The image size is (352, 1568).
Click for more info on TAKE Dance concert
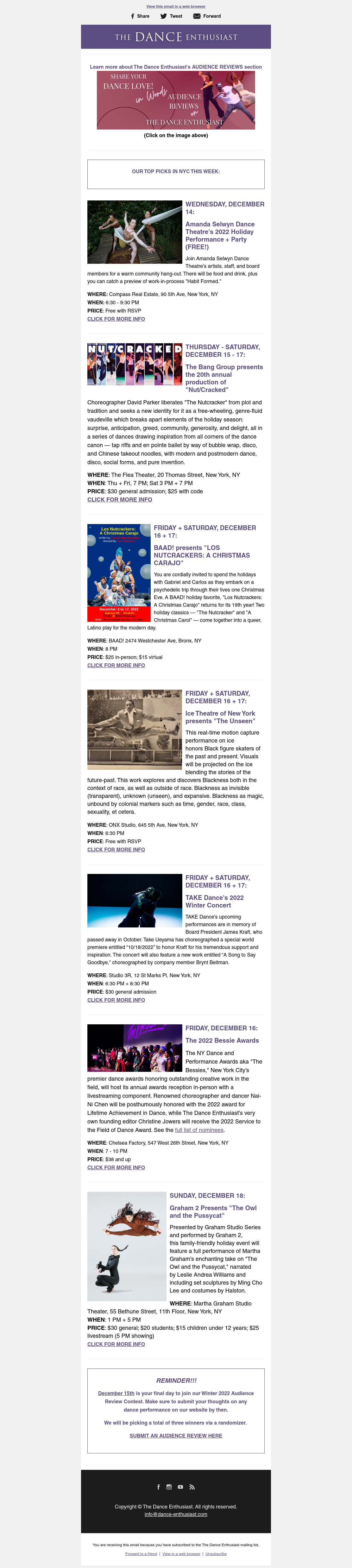pyautogui.click(x=116, y=1000)
